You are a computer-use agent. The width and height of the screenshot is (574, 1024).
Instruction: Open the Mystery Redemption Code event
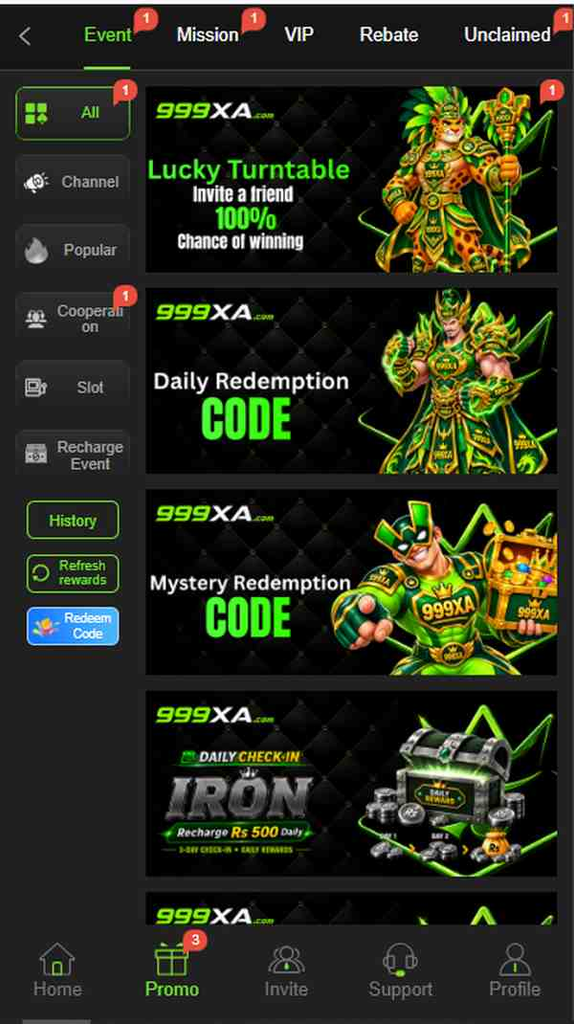point(351,582)
